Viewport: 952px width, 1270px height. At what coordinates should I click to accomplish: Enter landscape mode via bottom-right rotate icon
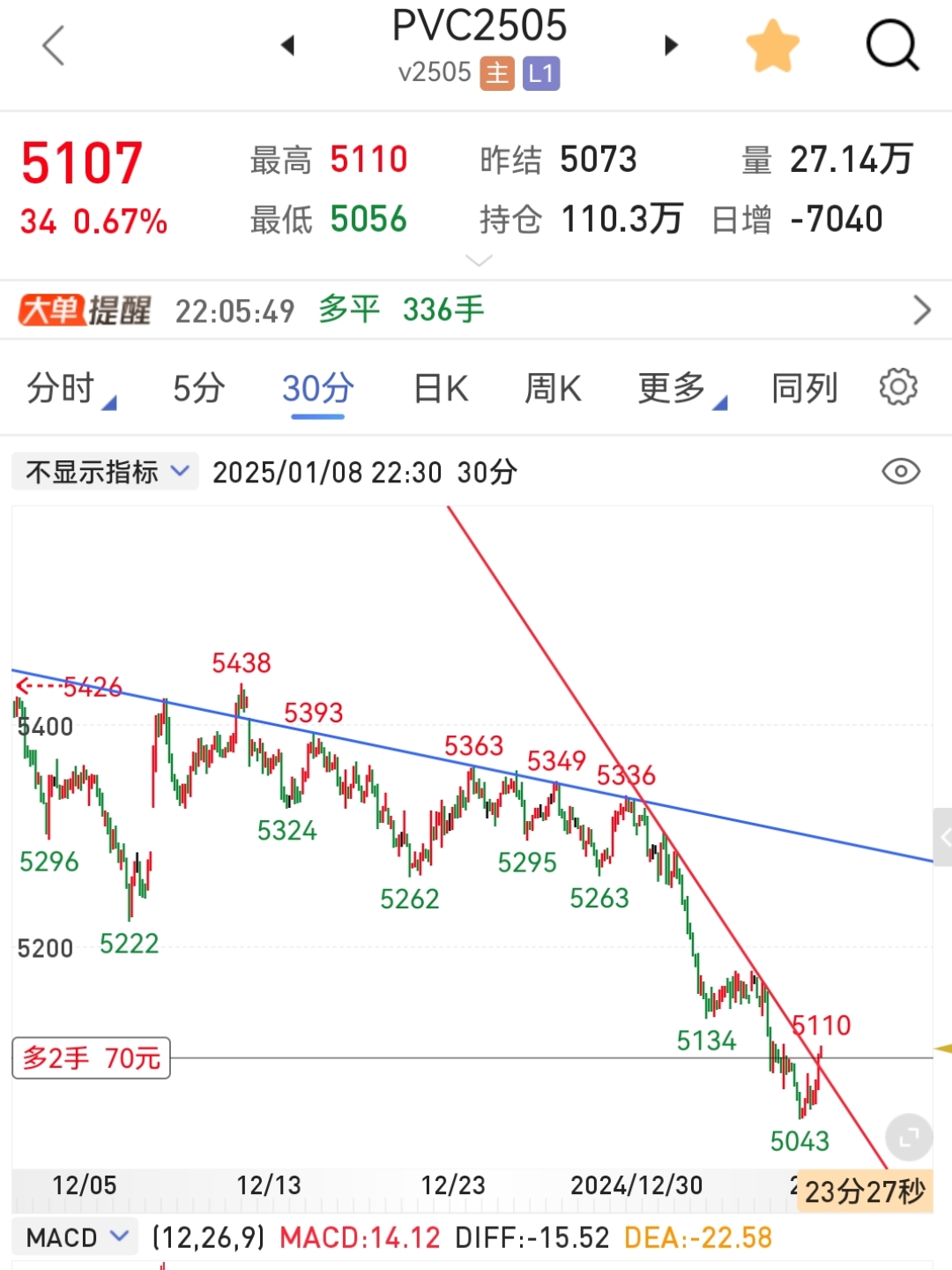point(908,1137)
